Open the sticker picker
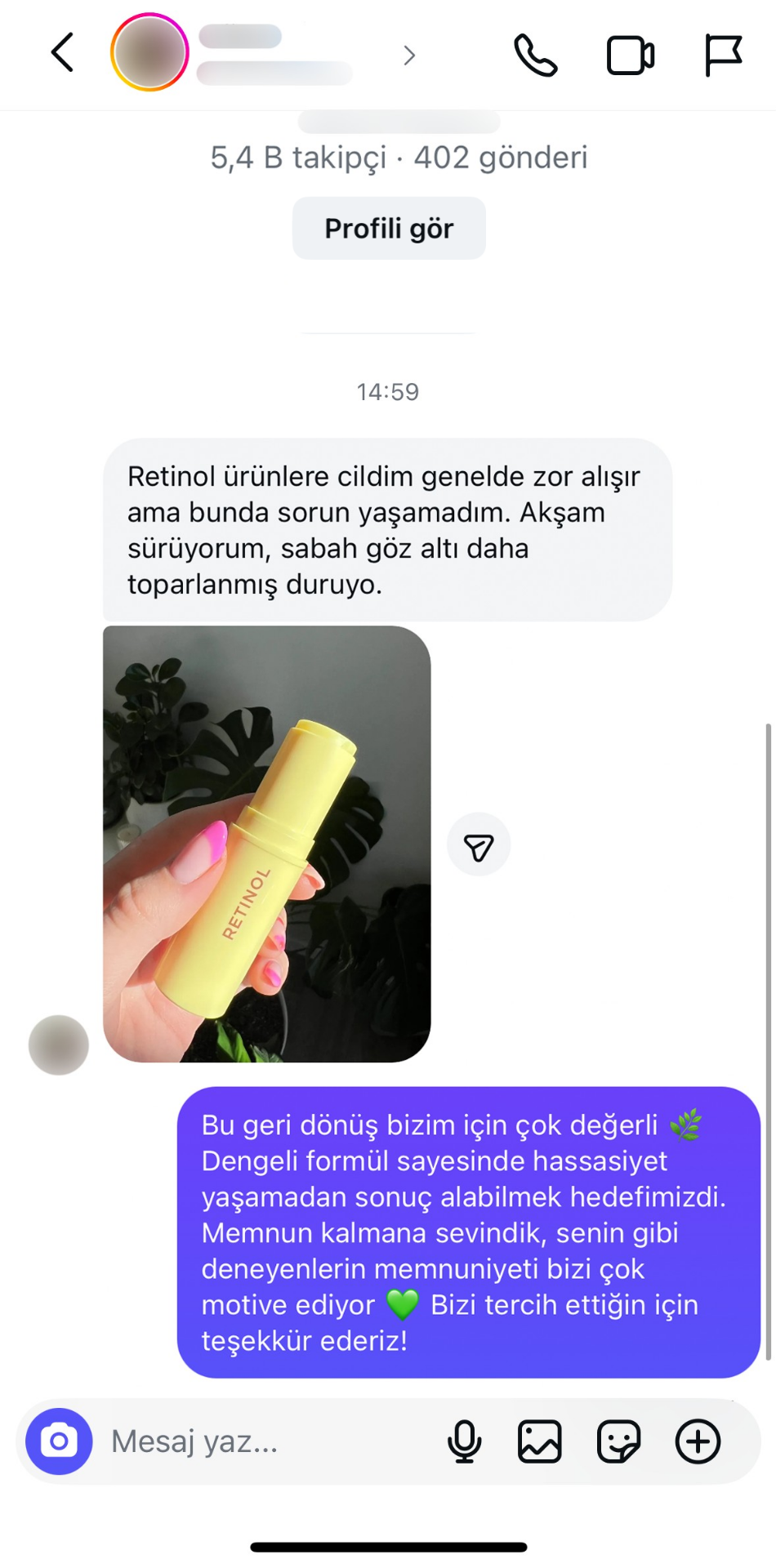 (x=618, y=1441)
